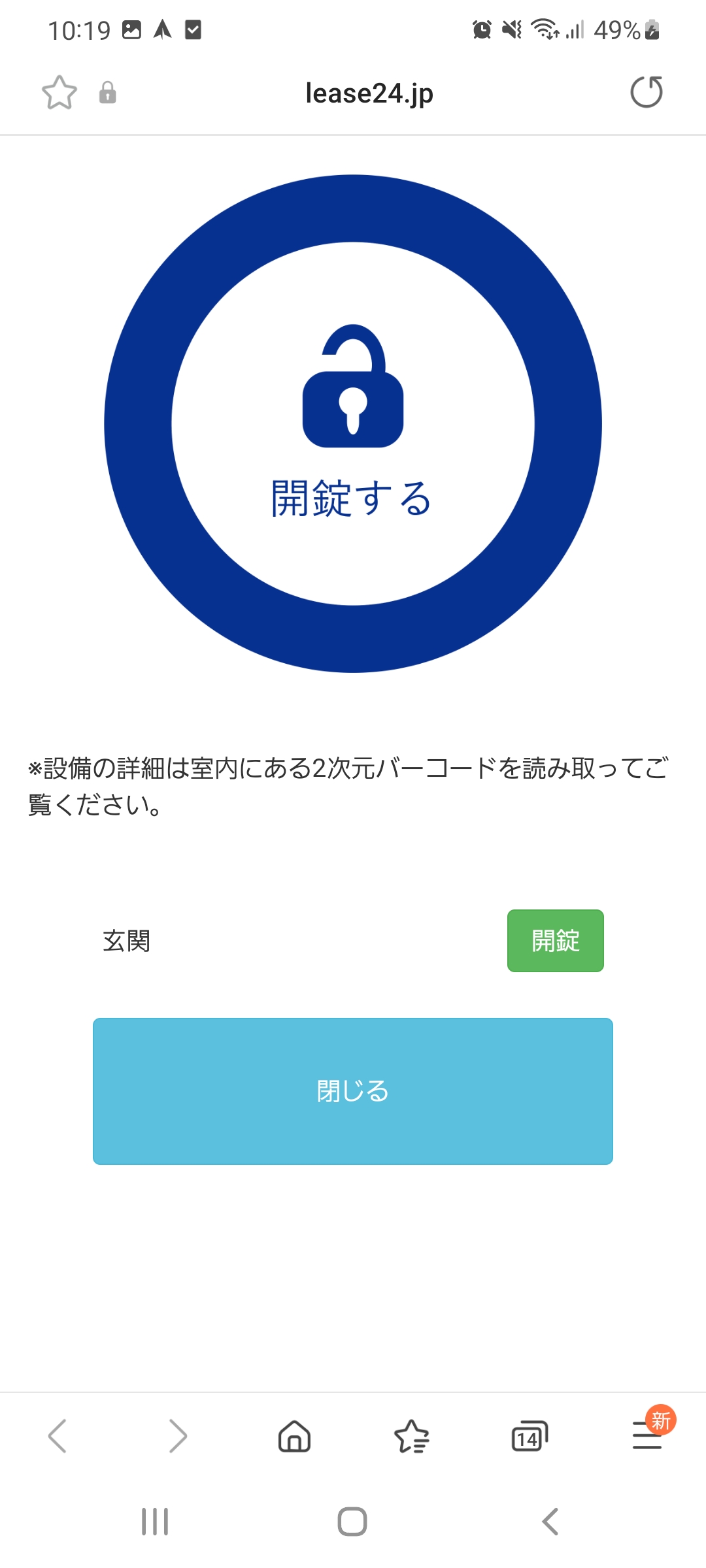Viewport: 706px width, 1568px height.
Task: Go forward to the next page
Action: pos(177,1436)
